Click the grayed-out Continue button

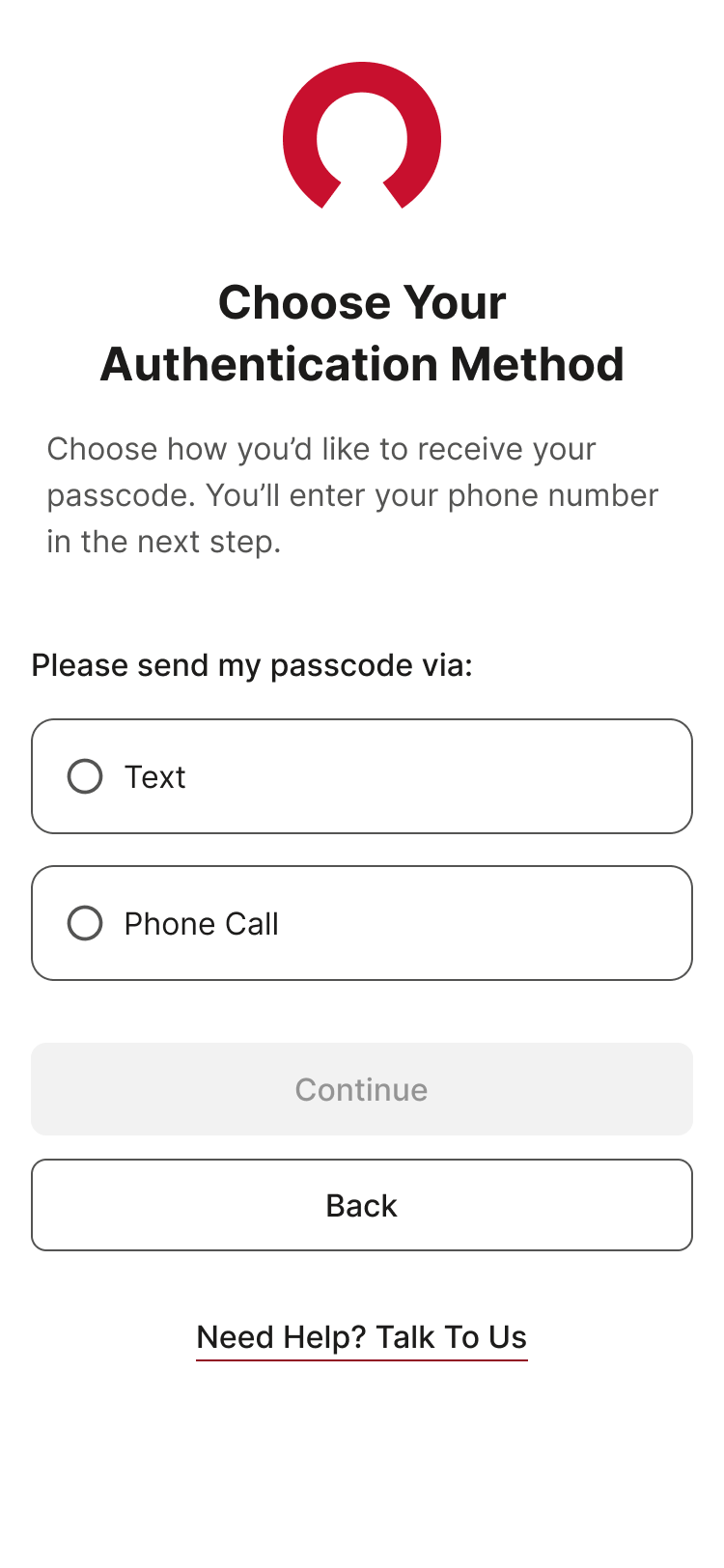[x=361, y=1088]
